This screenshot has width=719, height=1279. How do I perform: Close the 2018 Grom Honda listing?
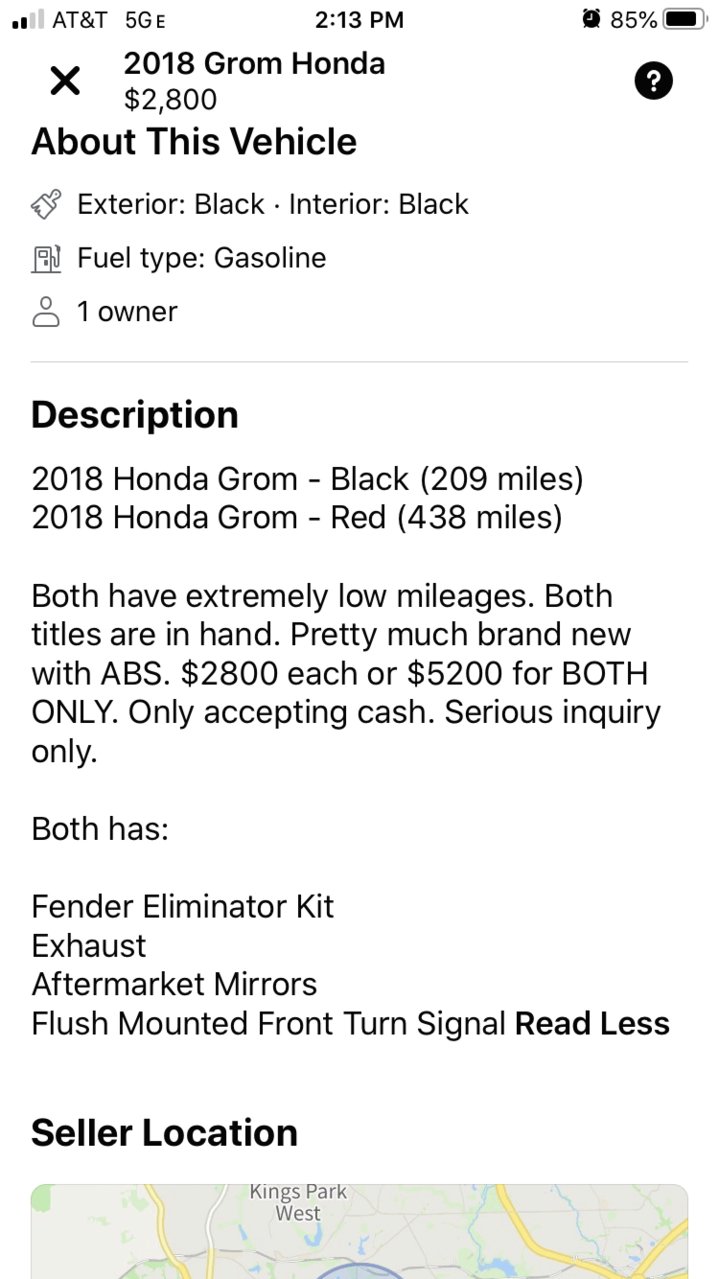(65, 81)
